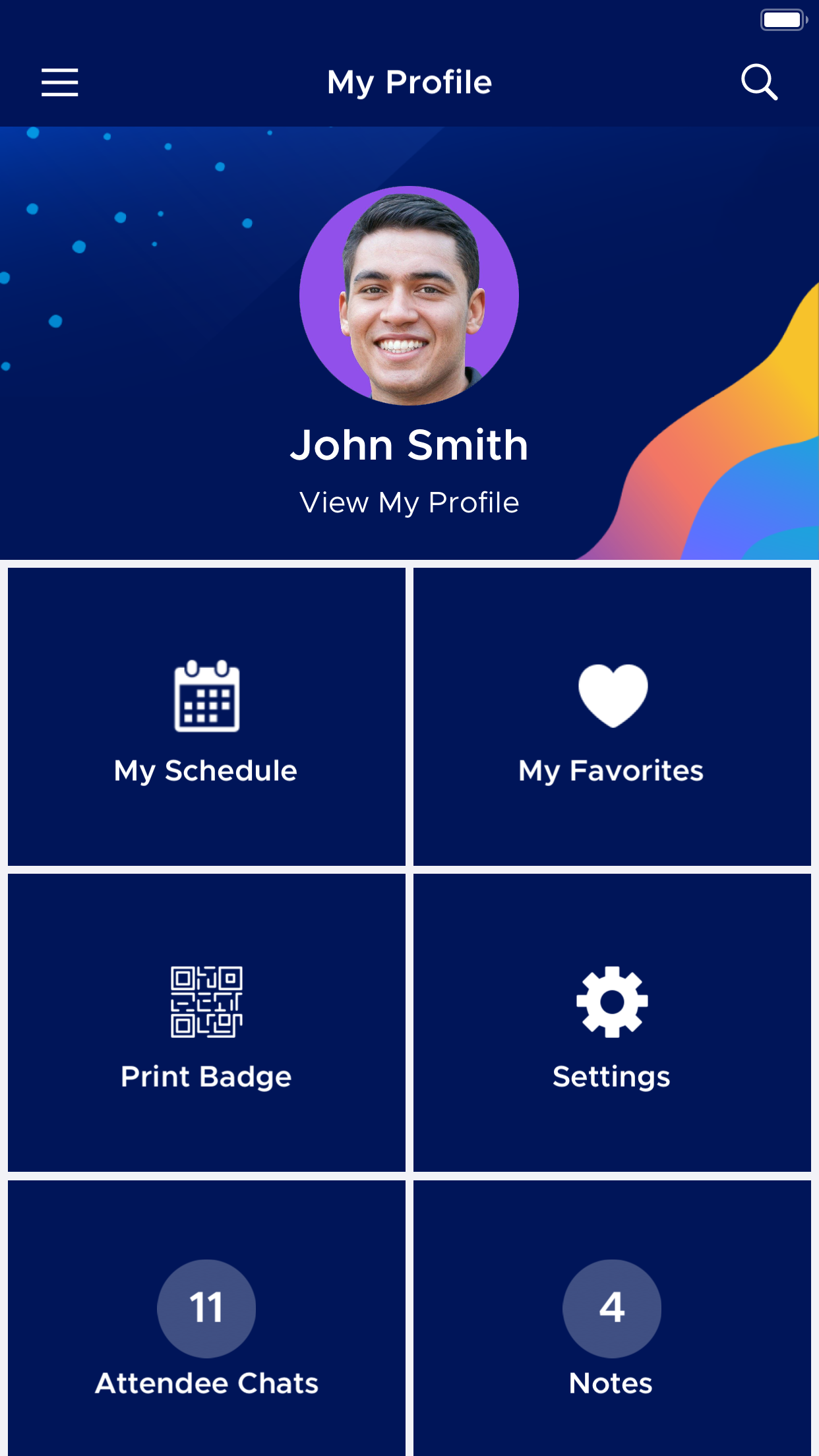Open the My Schedule tile
Screen dimensions: 819x1456
[x=206, y=717]
